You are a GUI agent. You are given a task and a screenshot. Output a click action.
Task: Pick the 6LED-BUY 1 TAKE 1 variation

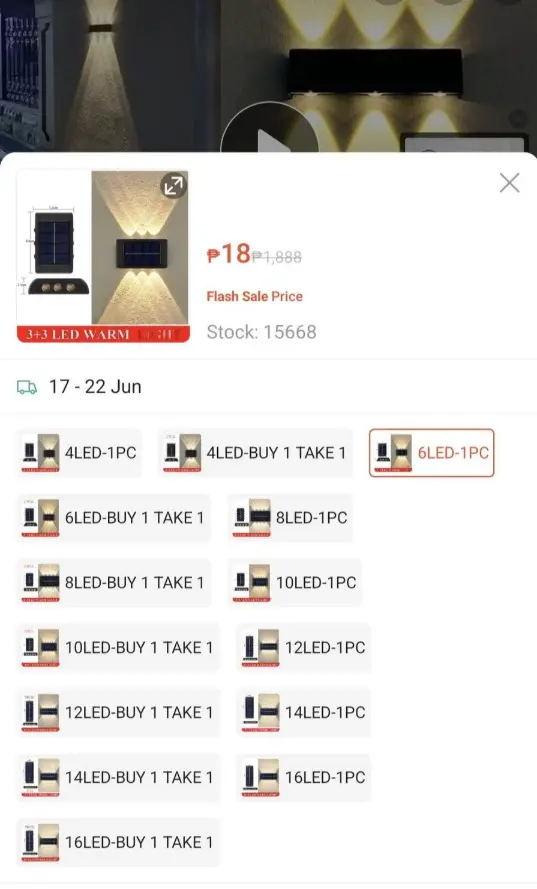tap(113, 518)
